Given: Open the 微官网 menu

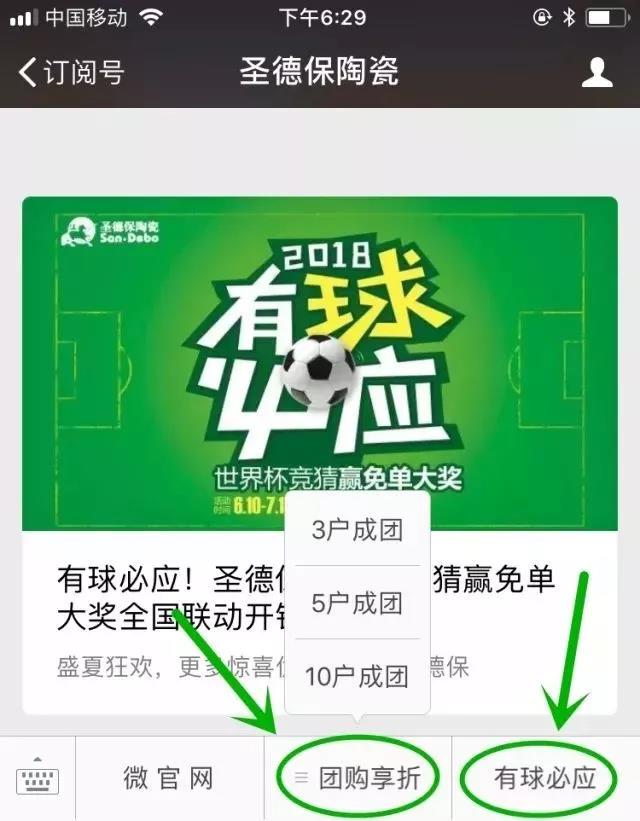Looking at the screenshot, I should coord(169,780).
